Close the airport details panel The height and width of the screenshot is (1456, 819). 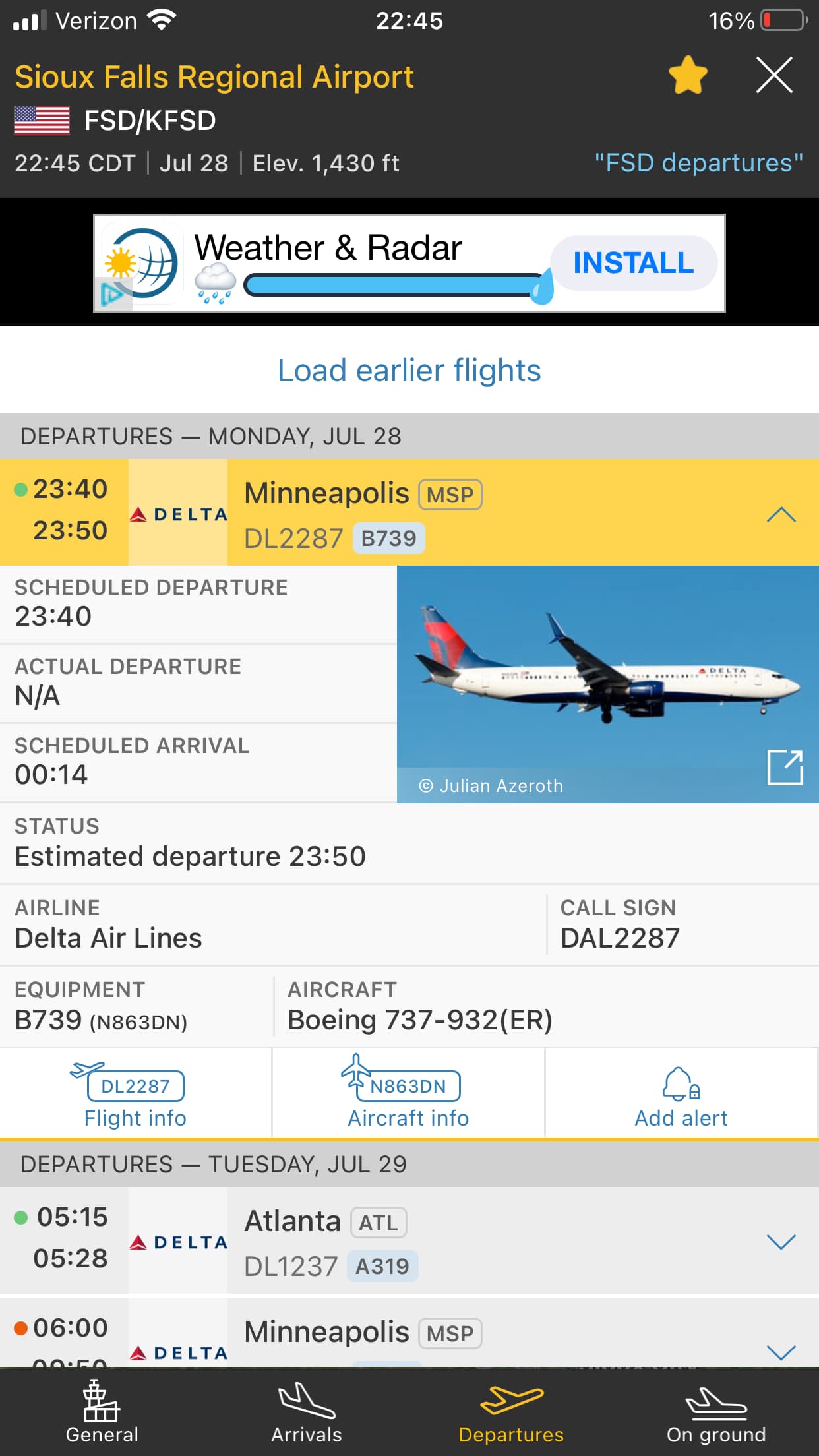click(773, 75)
